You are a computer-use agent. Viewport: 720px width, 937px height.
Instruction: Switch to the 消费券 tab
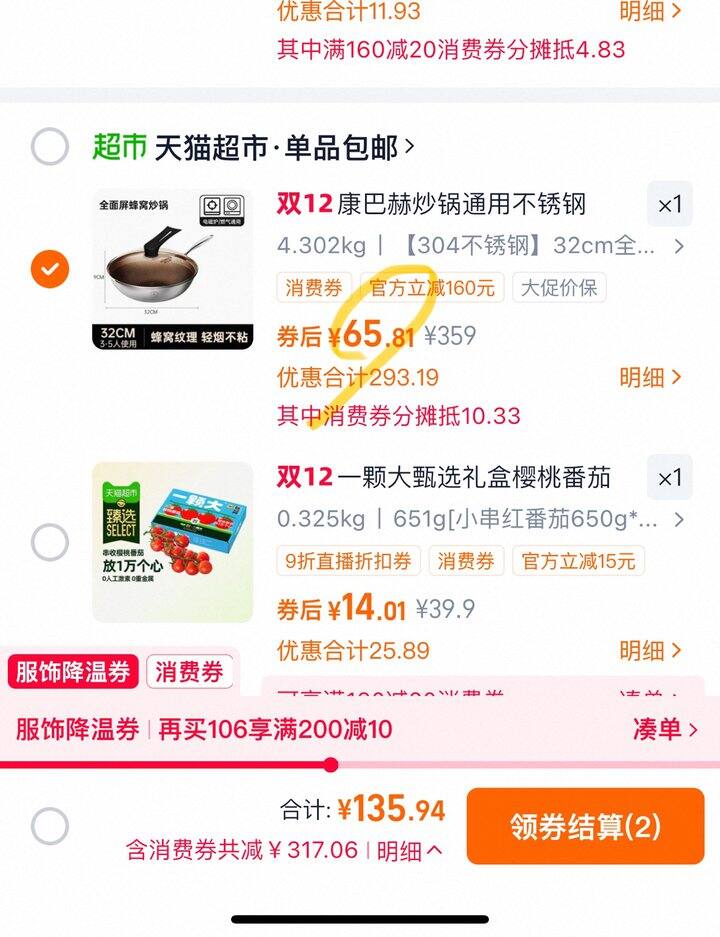click(x=190, y=672)
